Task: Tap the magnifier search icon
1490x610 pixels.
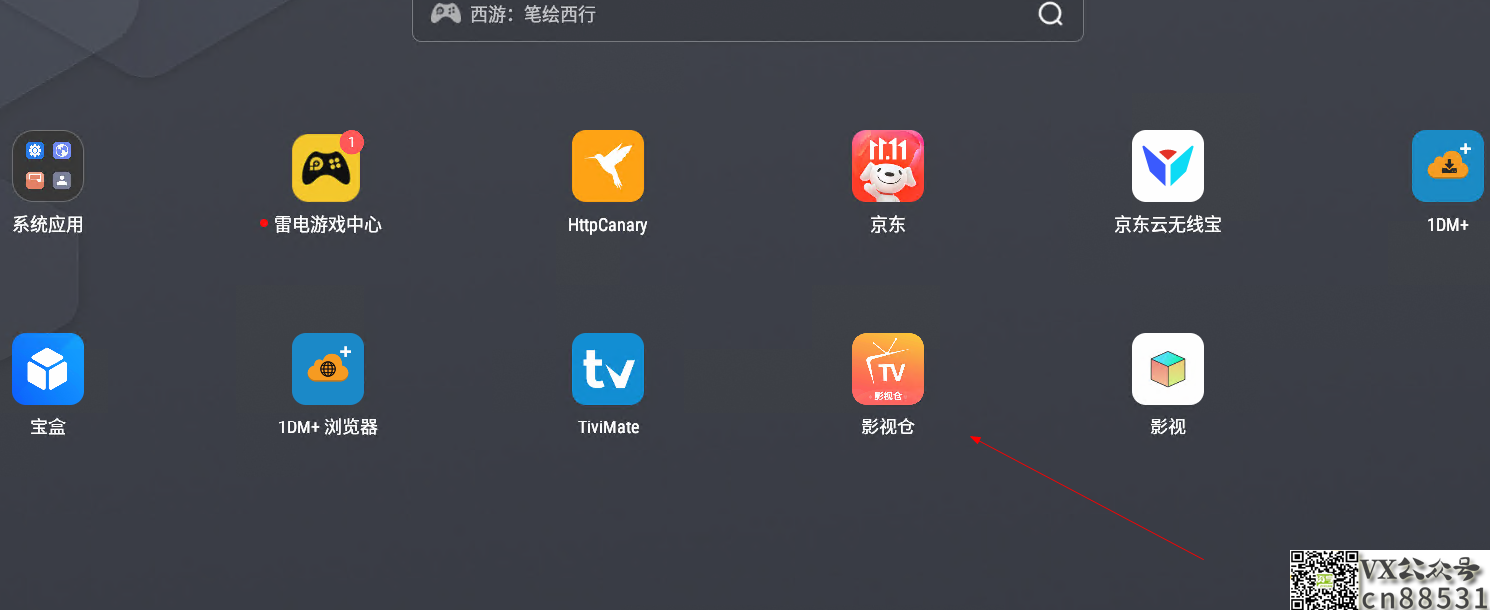Action: tap(1050, 14)
